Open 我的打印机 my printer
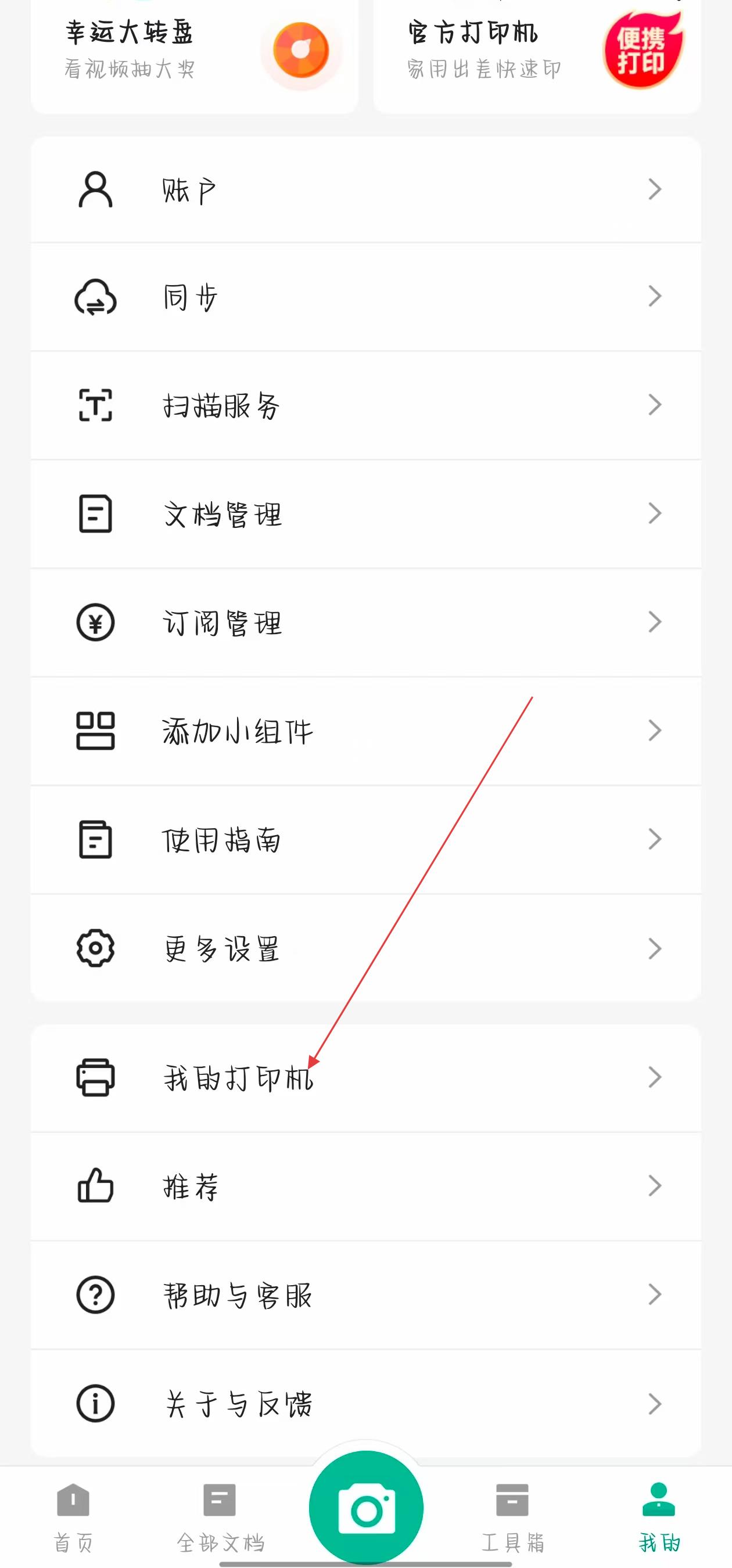Viewport: 732px width, 1568px height. point(365,1077)
